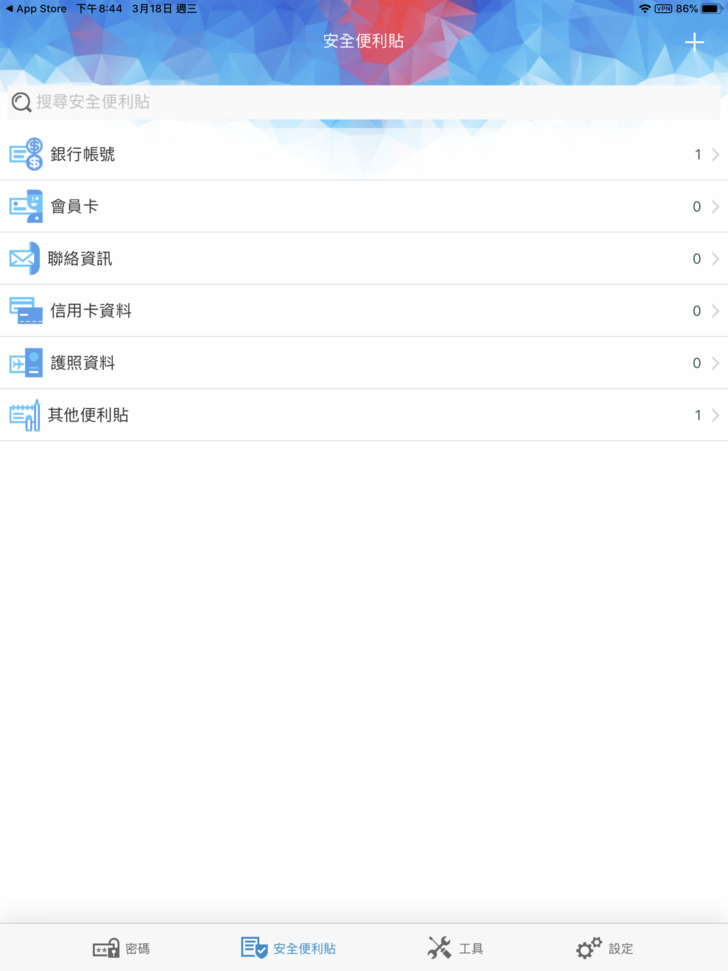Go to the 設定 tab

[x=604, y=948]
